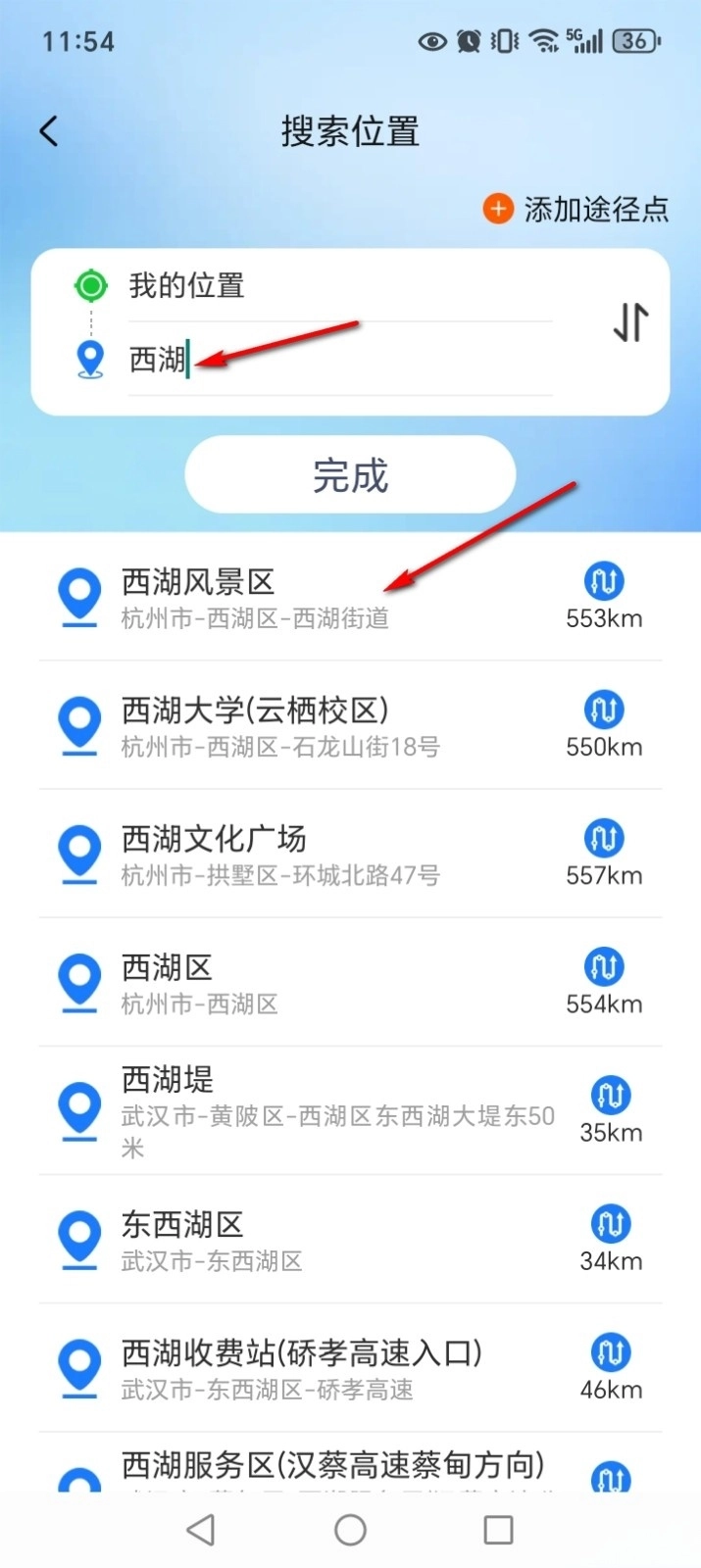Tap the 完成 button
Image resolution: width=701 pixels, height=1568 pixels.
tap(350, 475)
